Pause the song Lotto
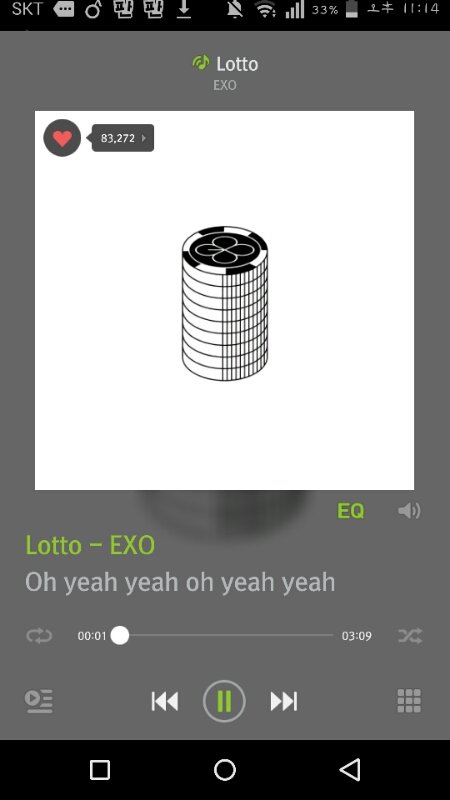This screenshot has height=800, width=450. point(224,702)
